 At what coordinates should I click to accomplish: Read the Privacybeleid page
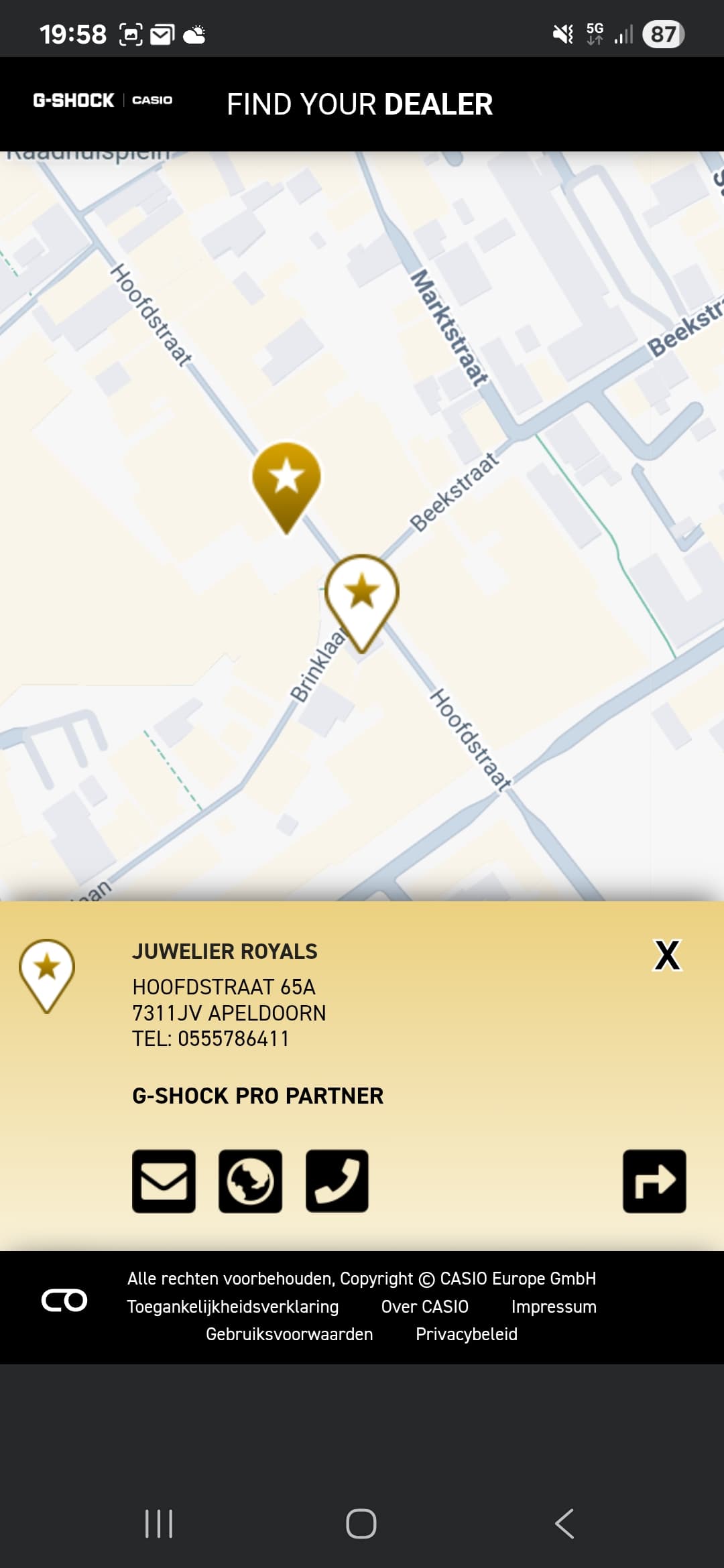[467, 1334]
